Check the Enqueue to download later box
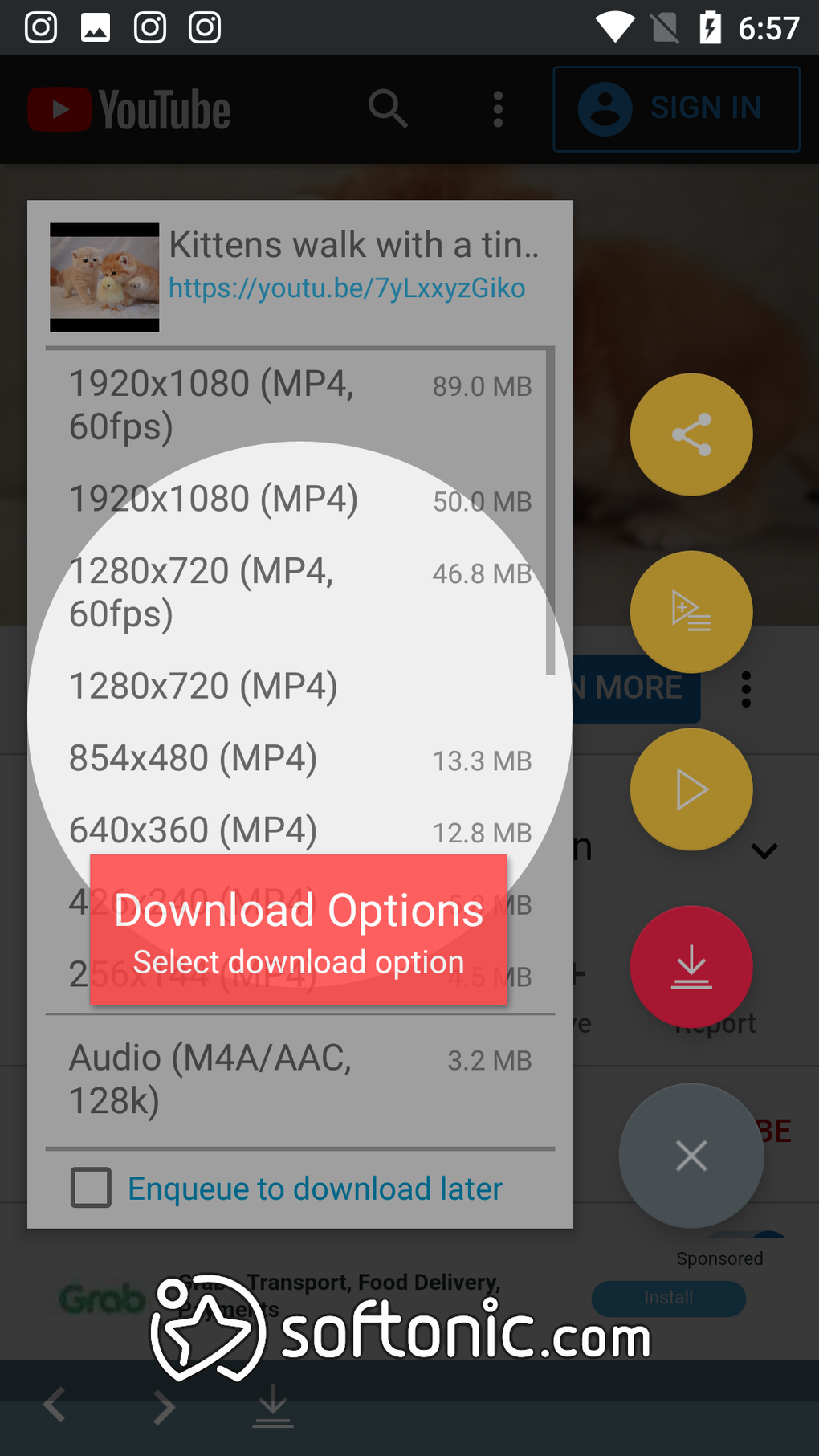The image size is (819, 1456). pos(92,1188)
